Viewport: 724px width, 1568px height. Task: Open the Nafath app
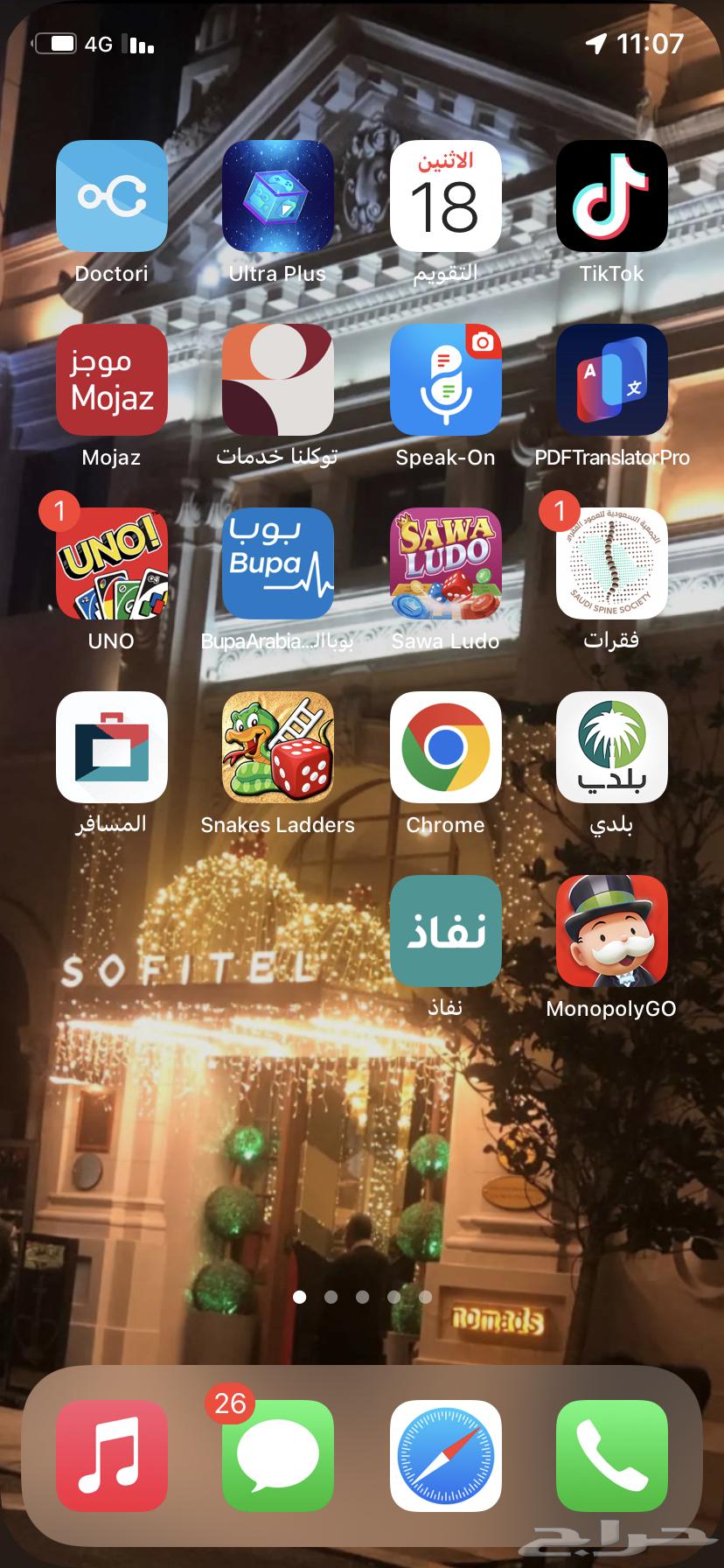pos(445,931)
